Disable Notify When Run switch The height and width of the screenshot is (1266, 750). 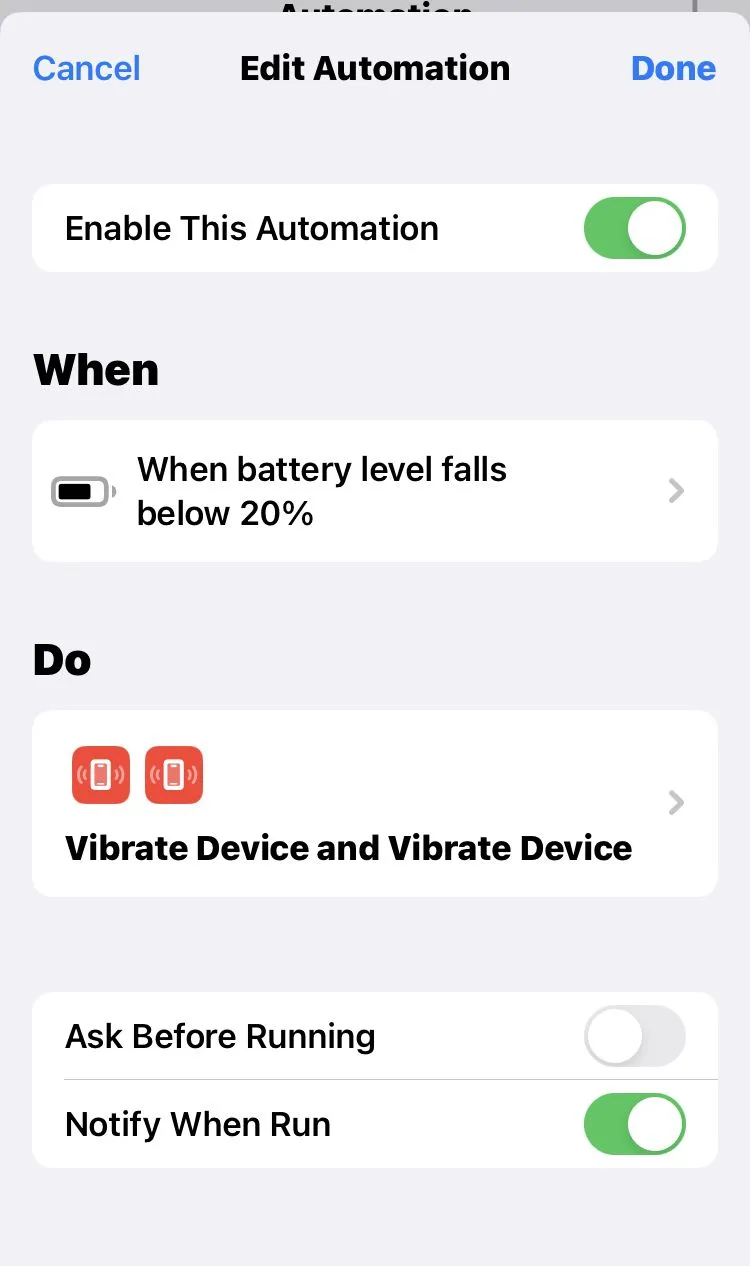pos(634,1124)
